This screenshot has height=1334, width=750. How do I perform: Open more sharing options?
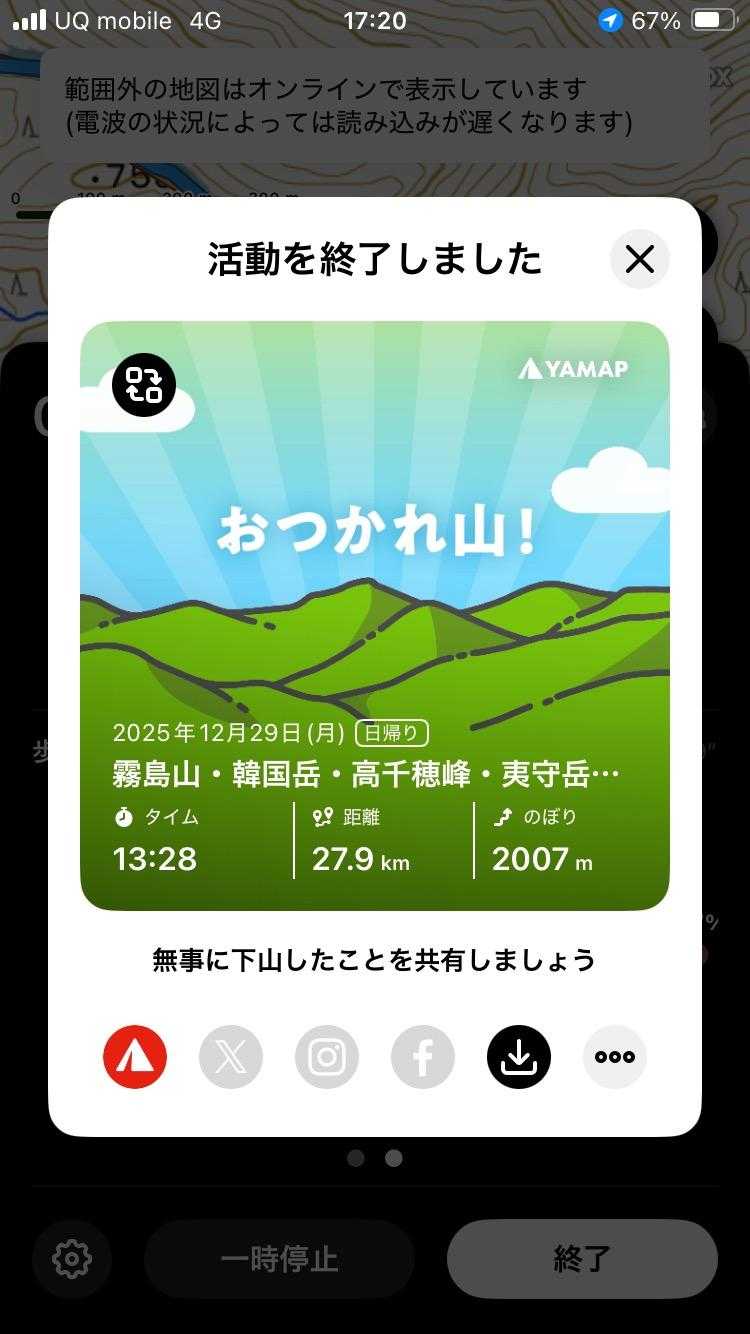pyautogui.click(x=615, y=1057)
